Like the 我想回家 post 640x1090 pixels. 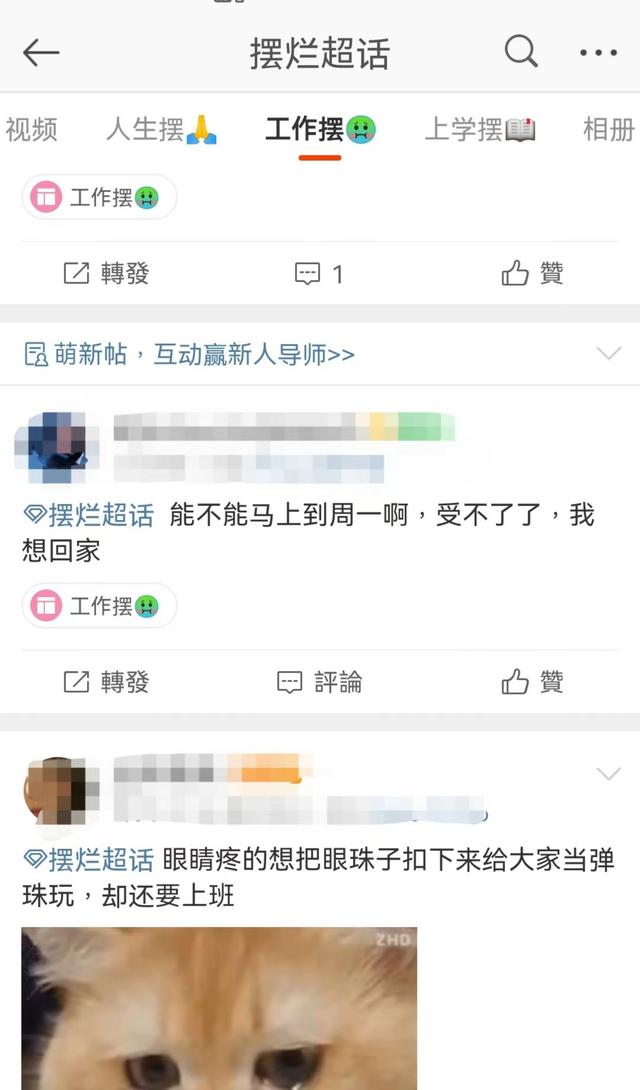pyautogui.click(x=532, y=682)
